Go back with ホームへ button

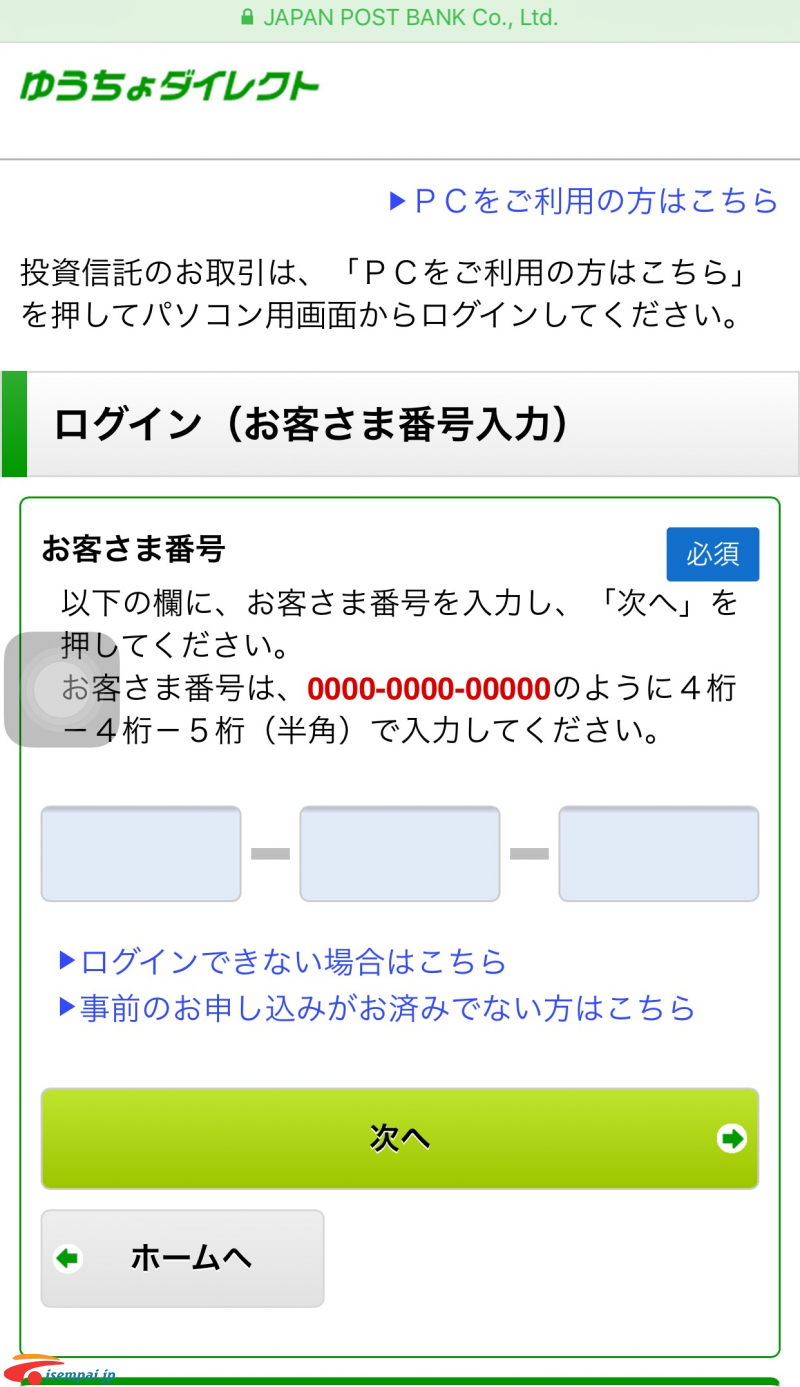183,1258
